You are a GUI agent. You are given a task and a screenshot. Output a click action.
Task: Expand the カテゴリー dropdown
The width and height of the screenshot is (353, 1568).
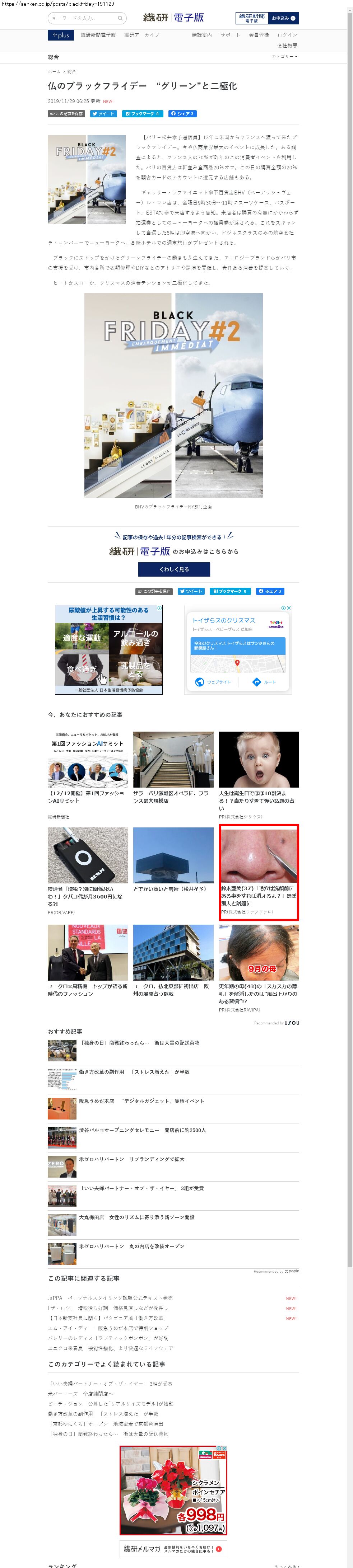(x=285, y=57)
